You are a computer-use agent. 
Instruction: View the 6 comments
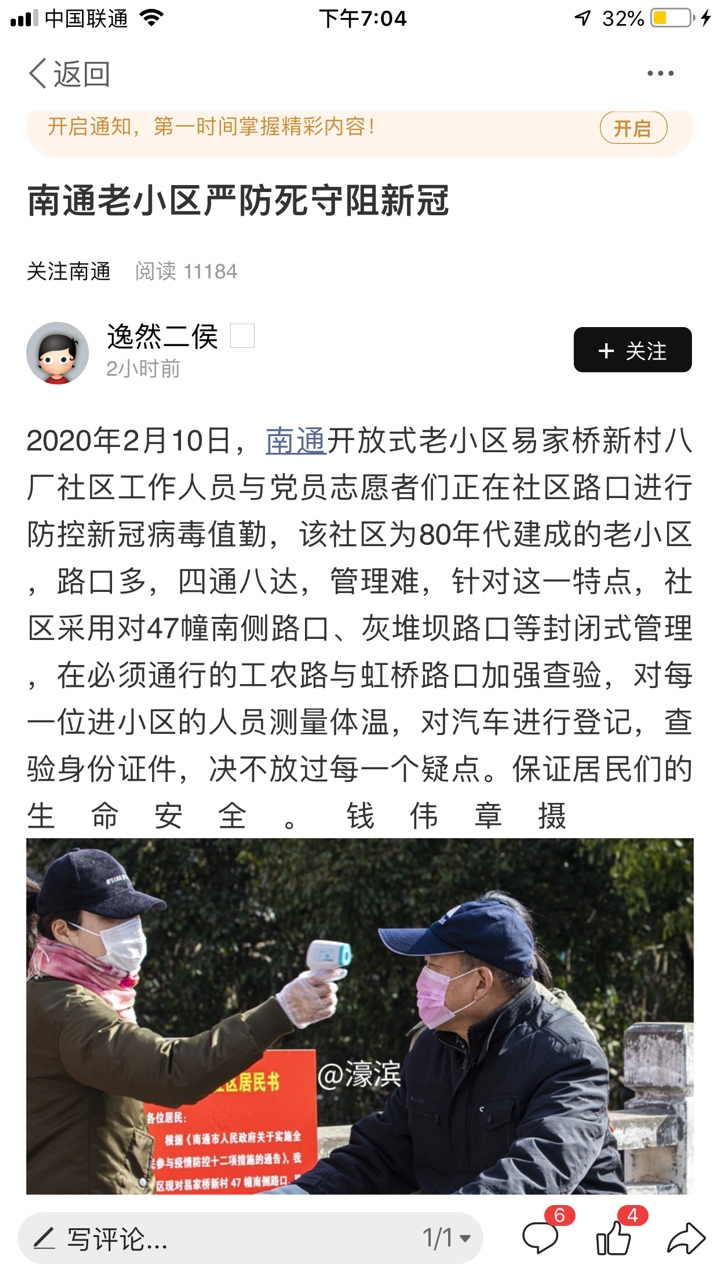(541, 1238)
